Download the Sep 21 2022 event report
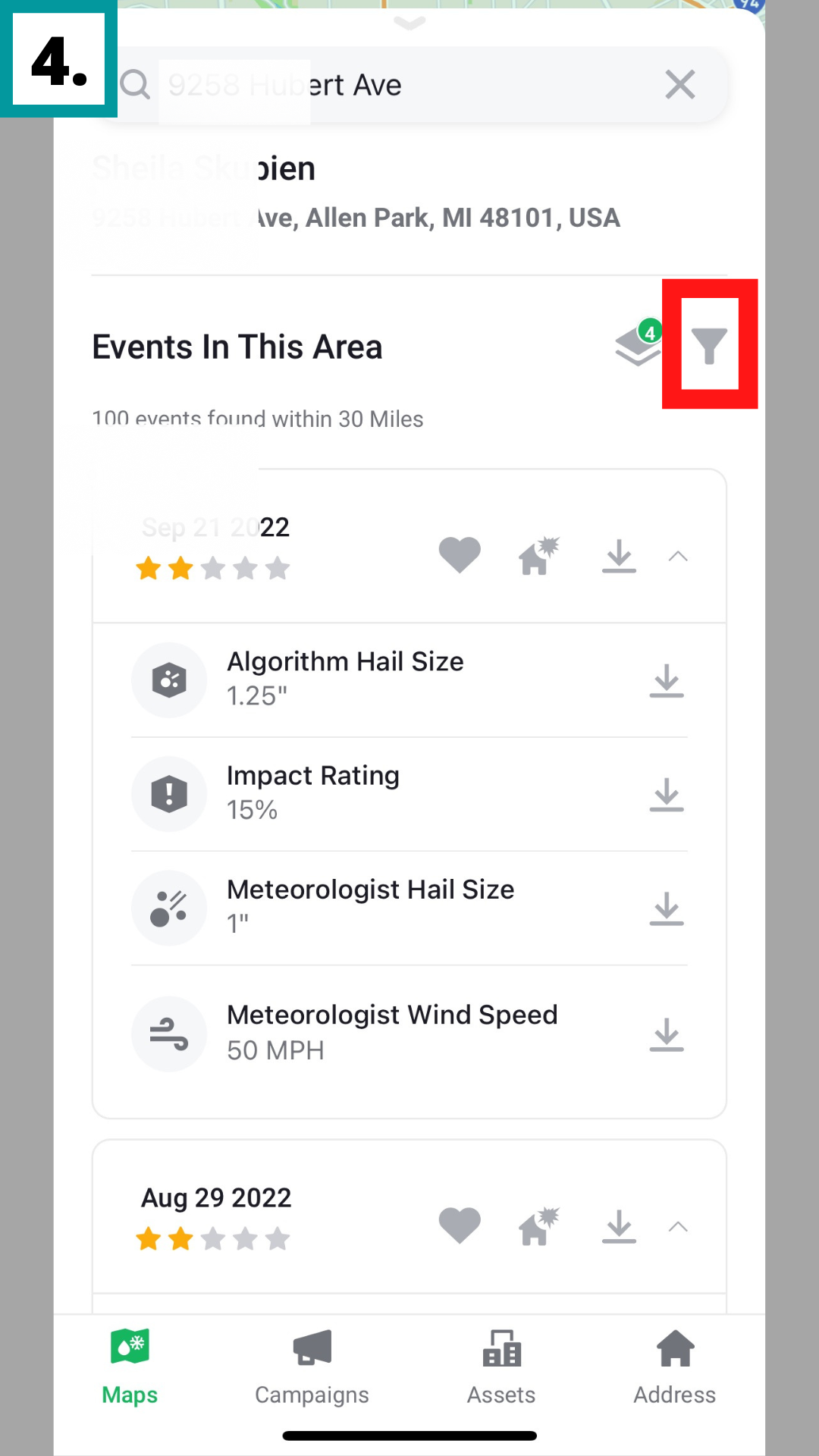 click(619, 556)
